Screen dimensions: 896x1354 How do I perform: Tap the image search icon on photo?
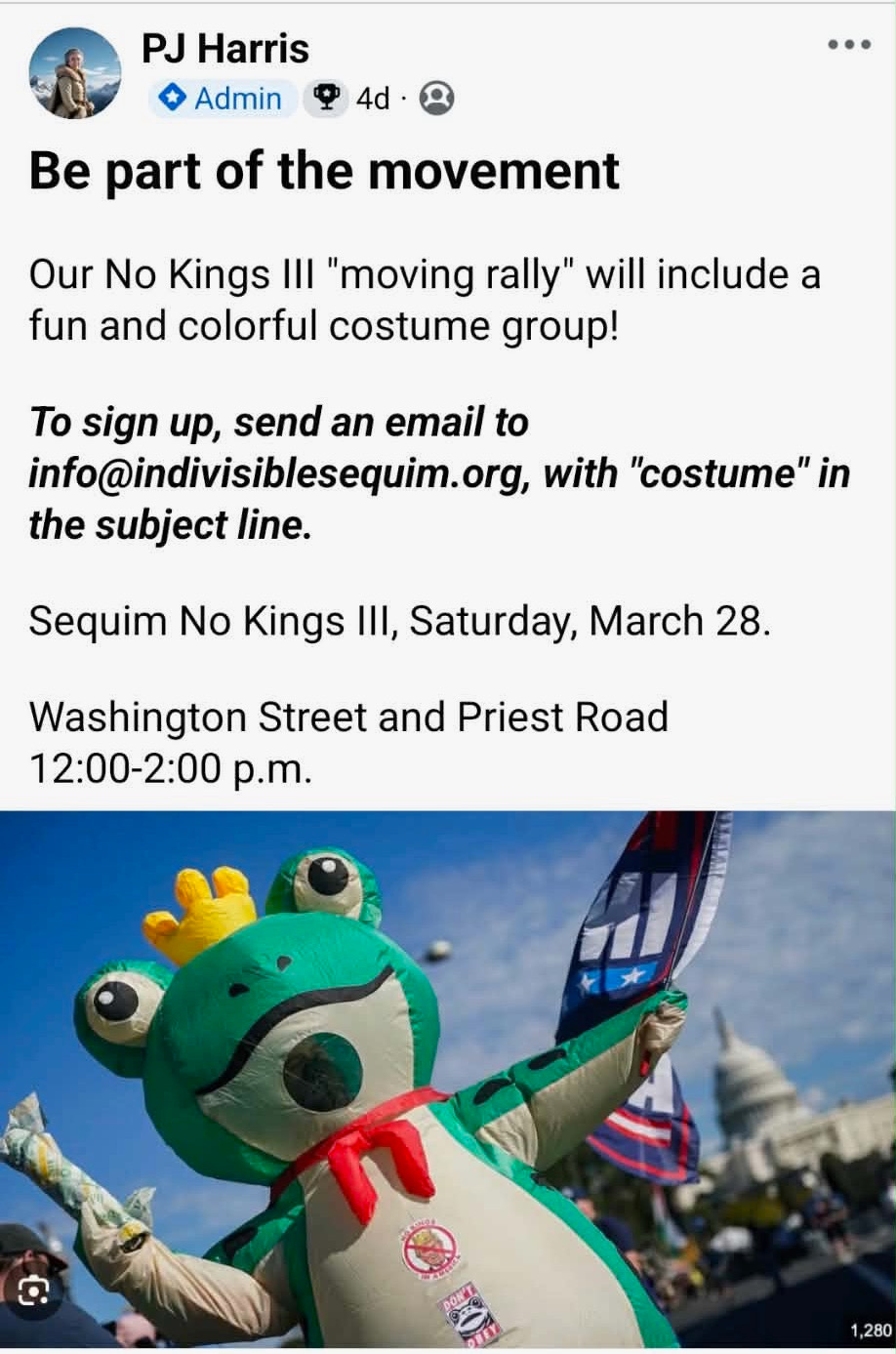[x=34, y=1292]
